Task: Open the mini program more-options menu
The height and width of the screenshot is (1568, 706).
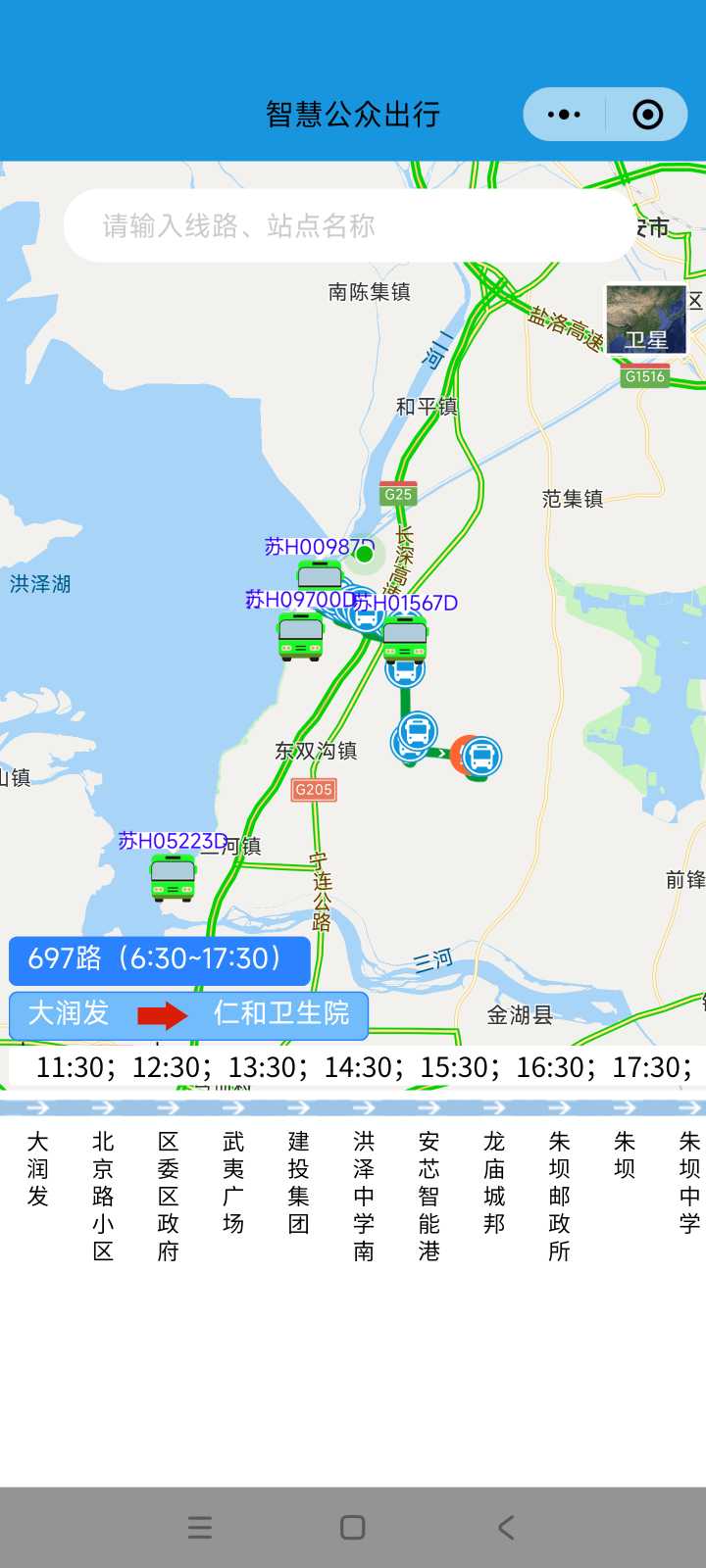Action: pos(564,115)
